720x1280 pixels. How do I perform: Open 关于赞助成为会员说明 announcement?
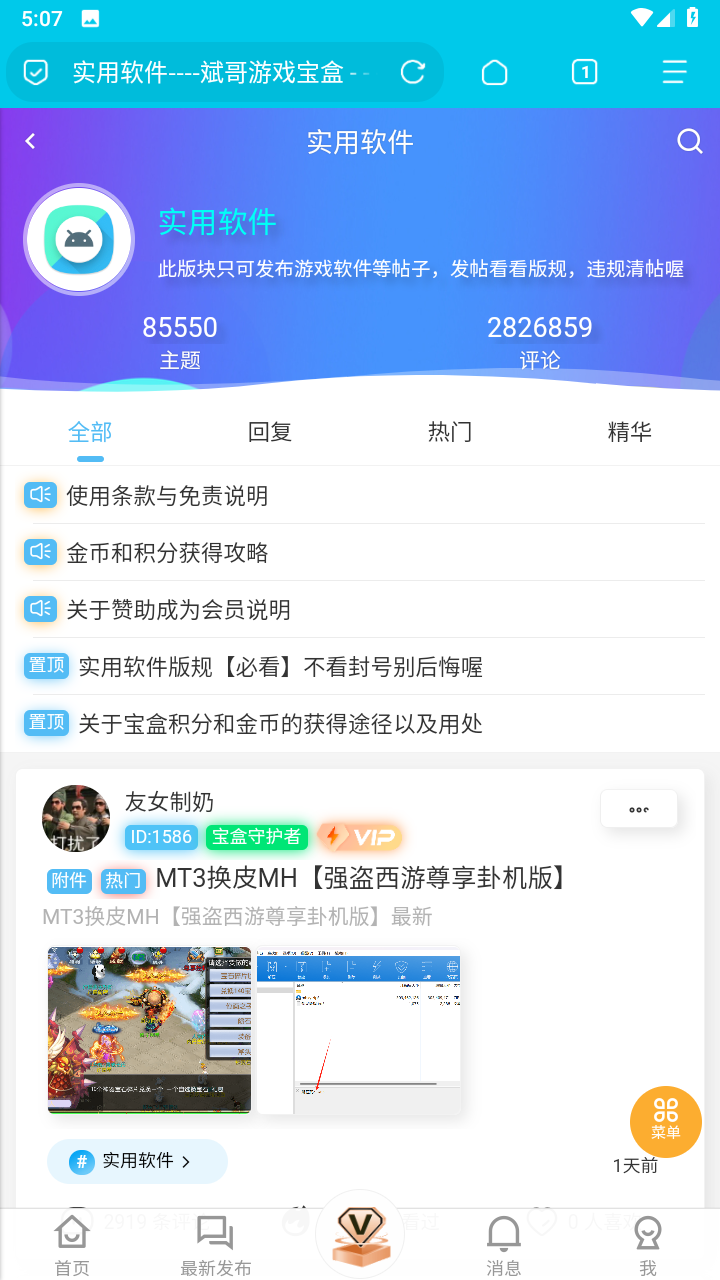178,609
